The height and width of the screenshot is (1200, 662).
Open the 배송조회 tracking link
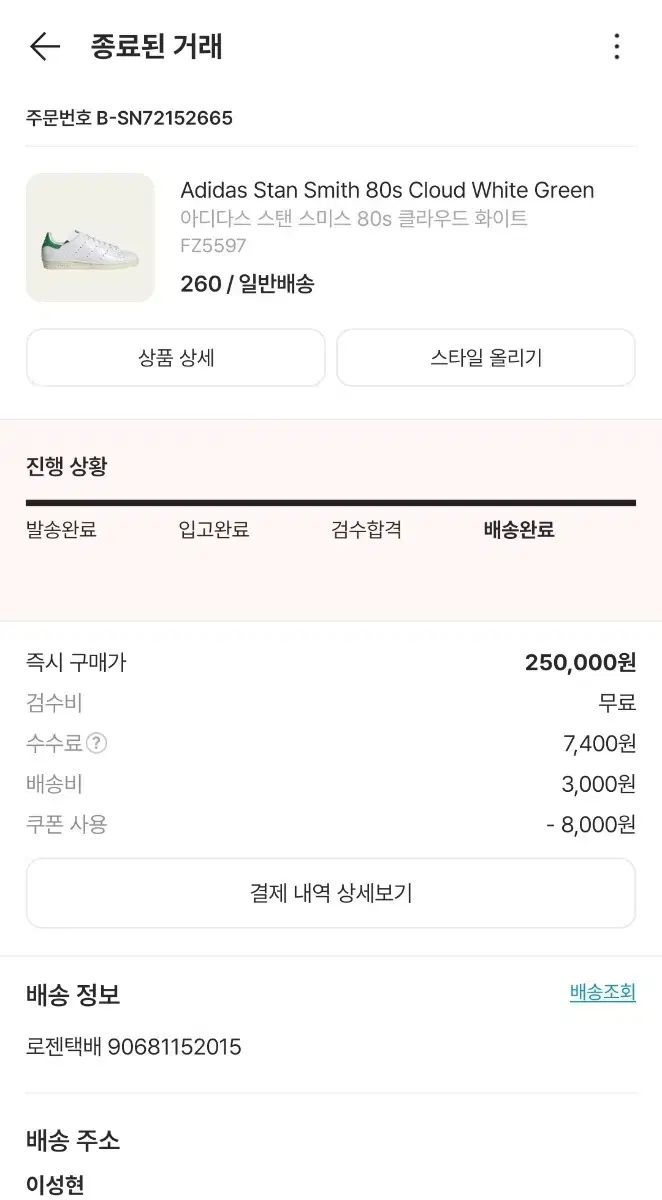(602, 992)
